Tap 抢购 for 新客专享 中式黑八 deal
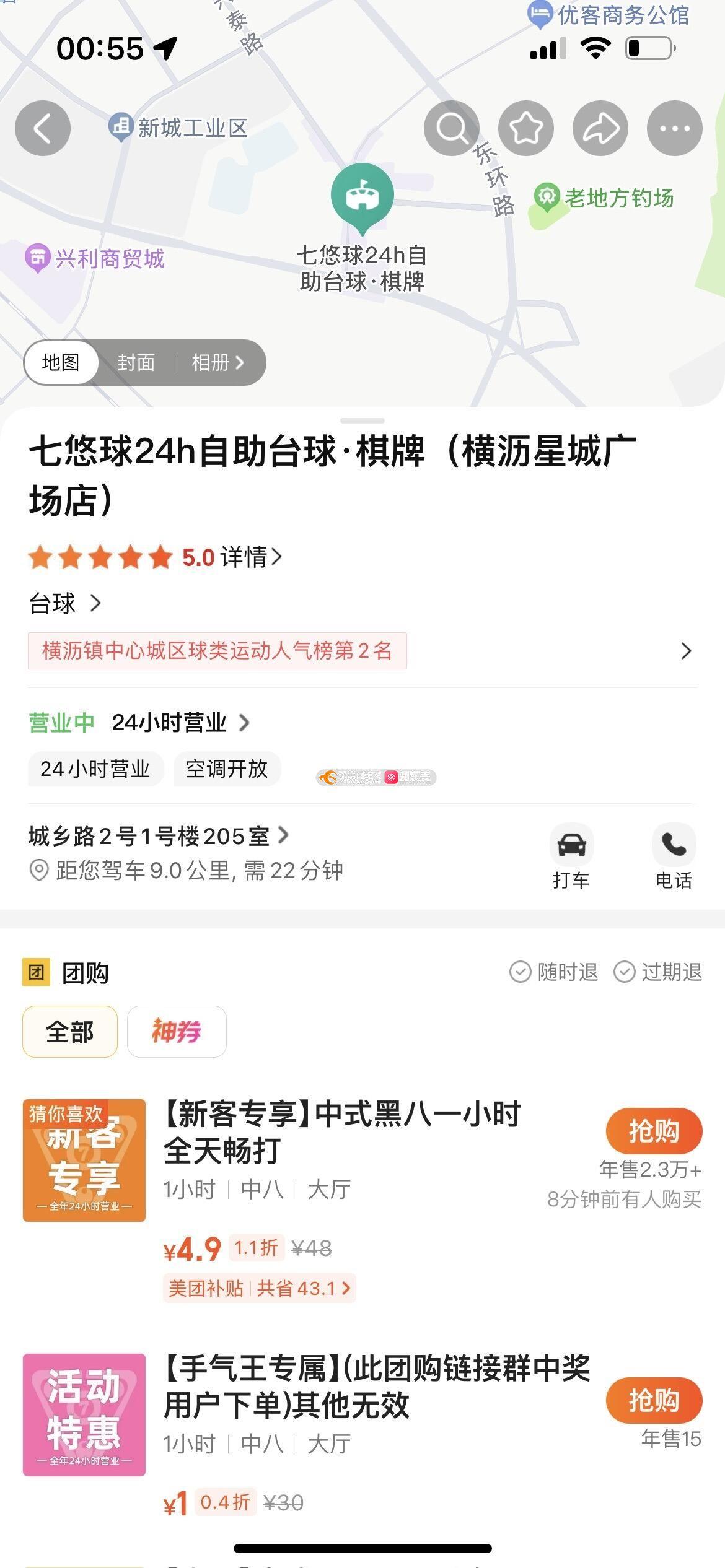 pos(653,1131)
